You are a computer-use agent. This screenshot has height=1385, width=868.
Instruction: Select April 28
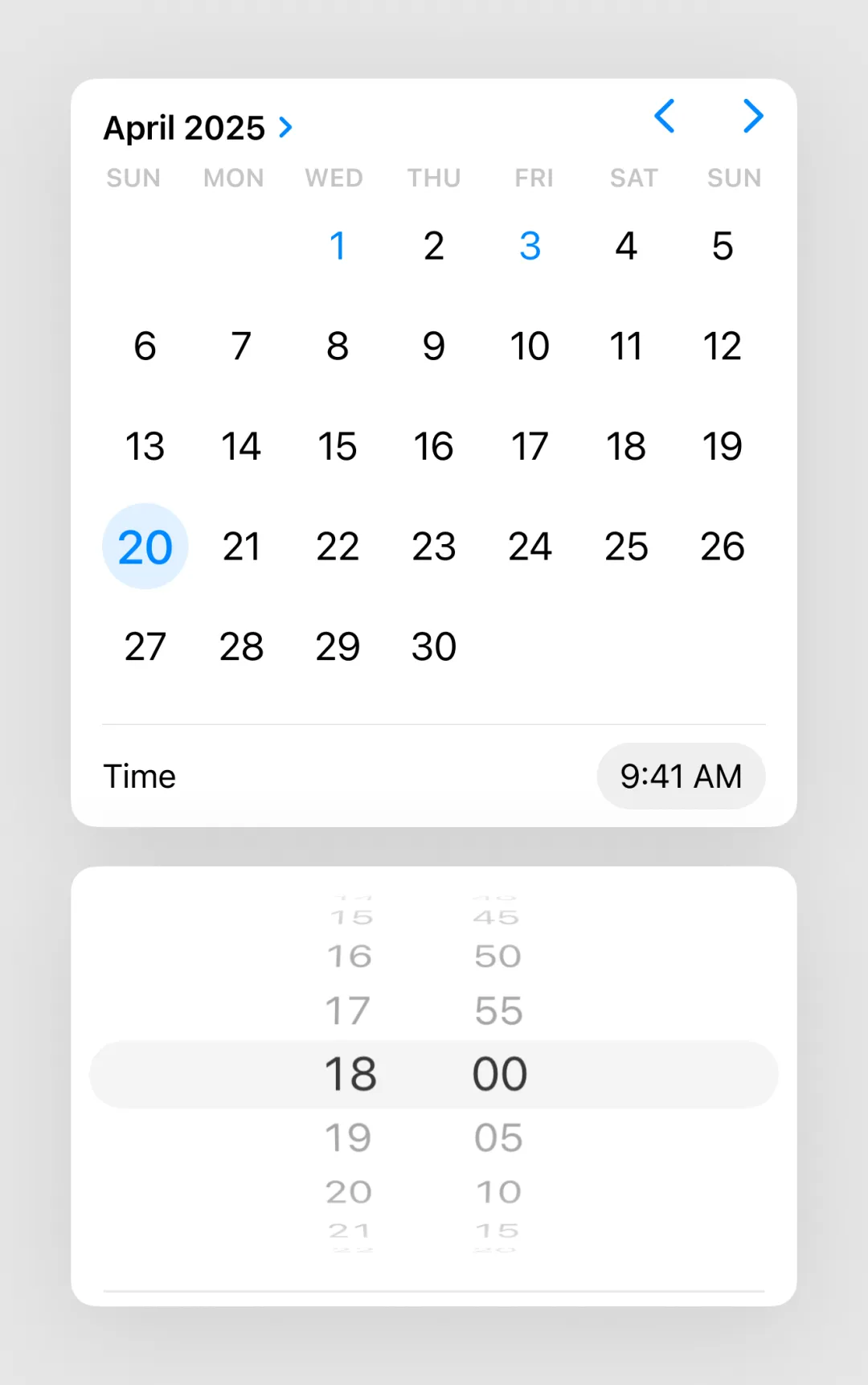coord(241,647)
